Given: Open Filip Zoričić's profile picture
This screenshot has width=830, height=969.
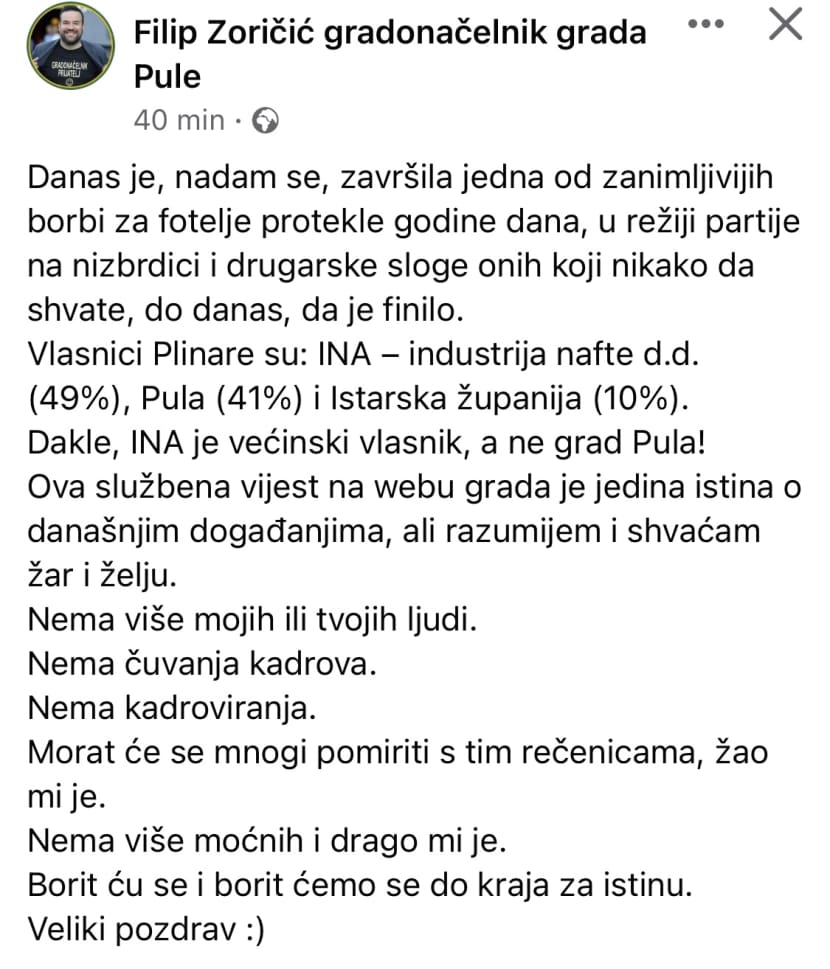Looking at the screenshot, I should (x=71, y=47).
